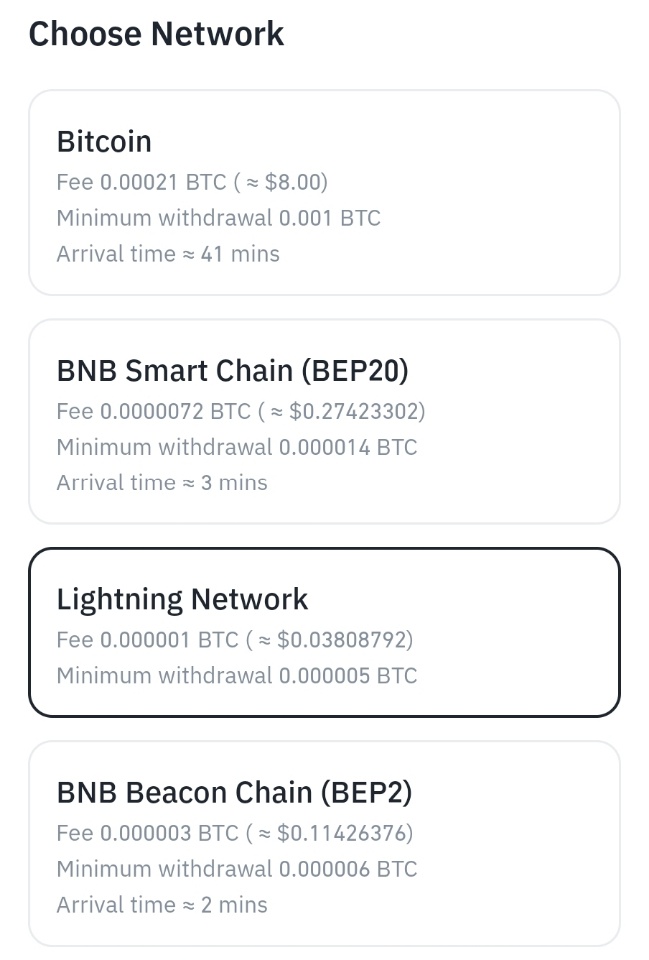Choose BNB Smart Chain (BEP20) network
The height and width of the screenshot is (960, 649).
(324, 421)
